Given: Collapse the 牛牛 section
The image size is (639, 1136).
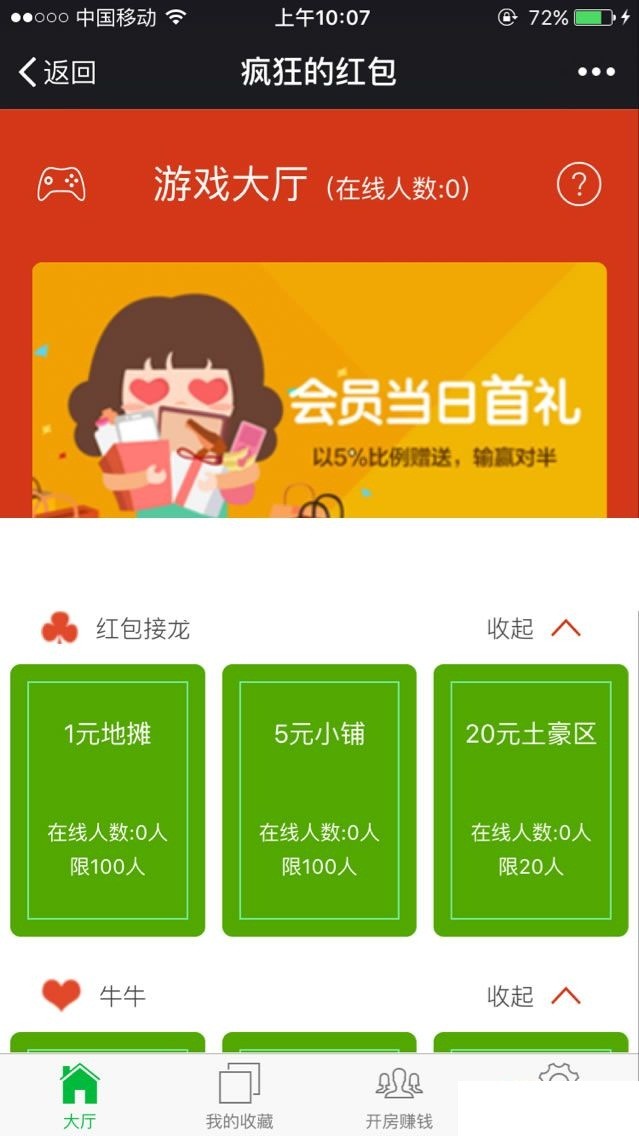Looking at the screenshot, I should coord(534,996).
